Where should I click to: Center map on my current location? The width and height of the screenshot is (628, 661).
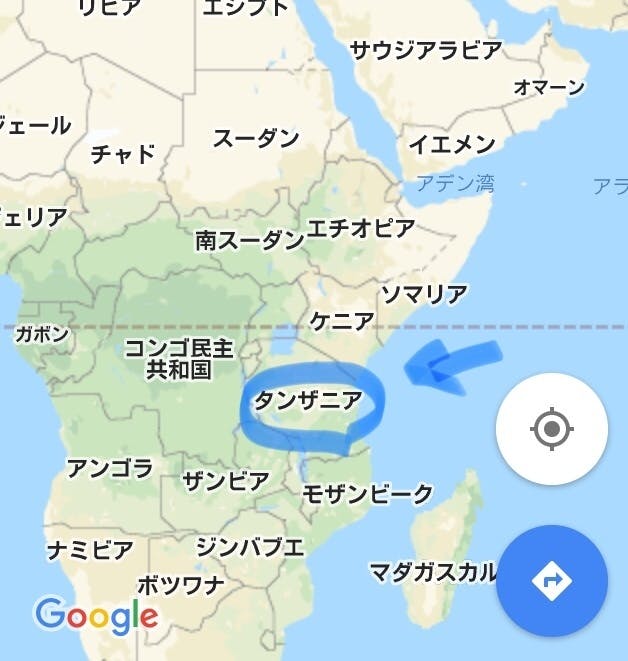552,429
